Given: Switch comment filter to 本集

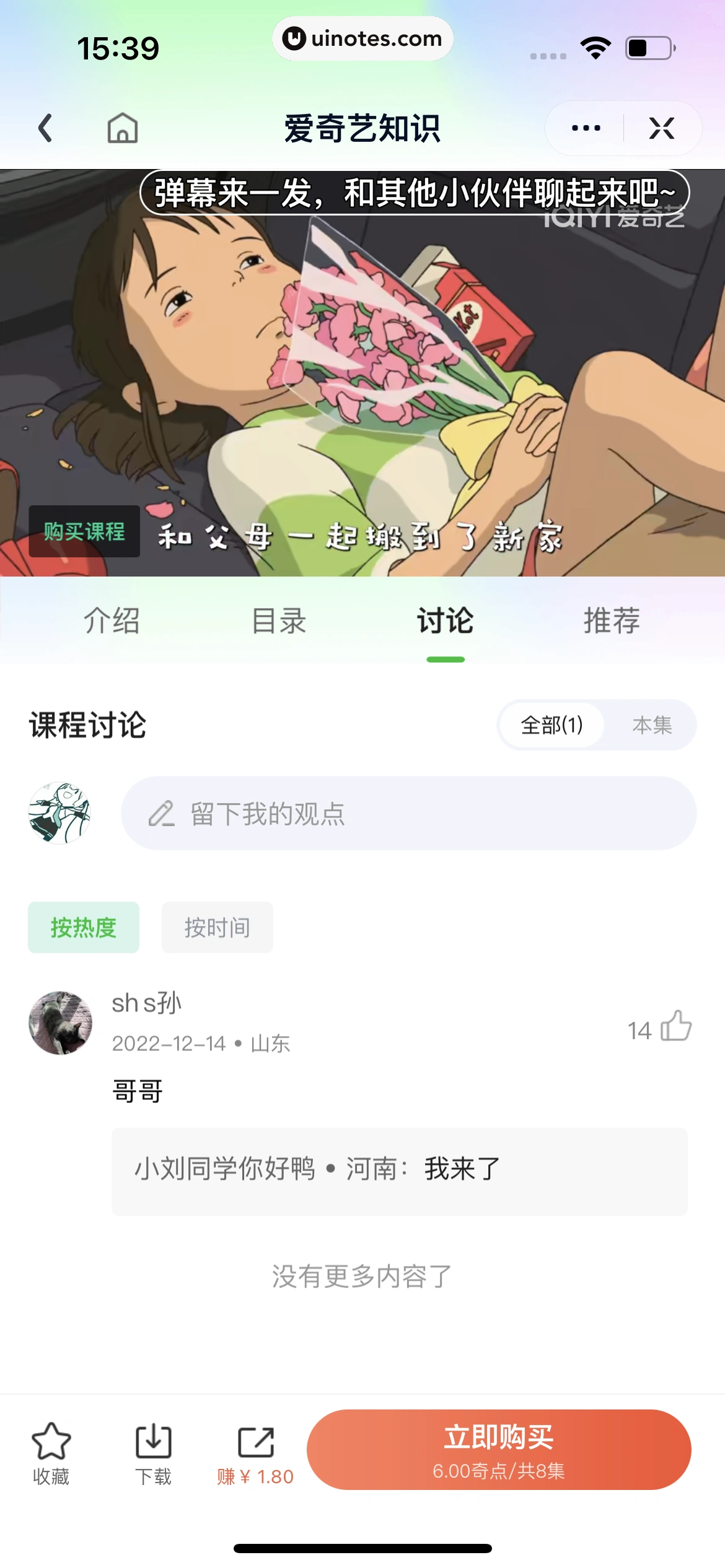Looking at the screenshot, I should click(652, 725).
